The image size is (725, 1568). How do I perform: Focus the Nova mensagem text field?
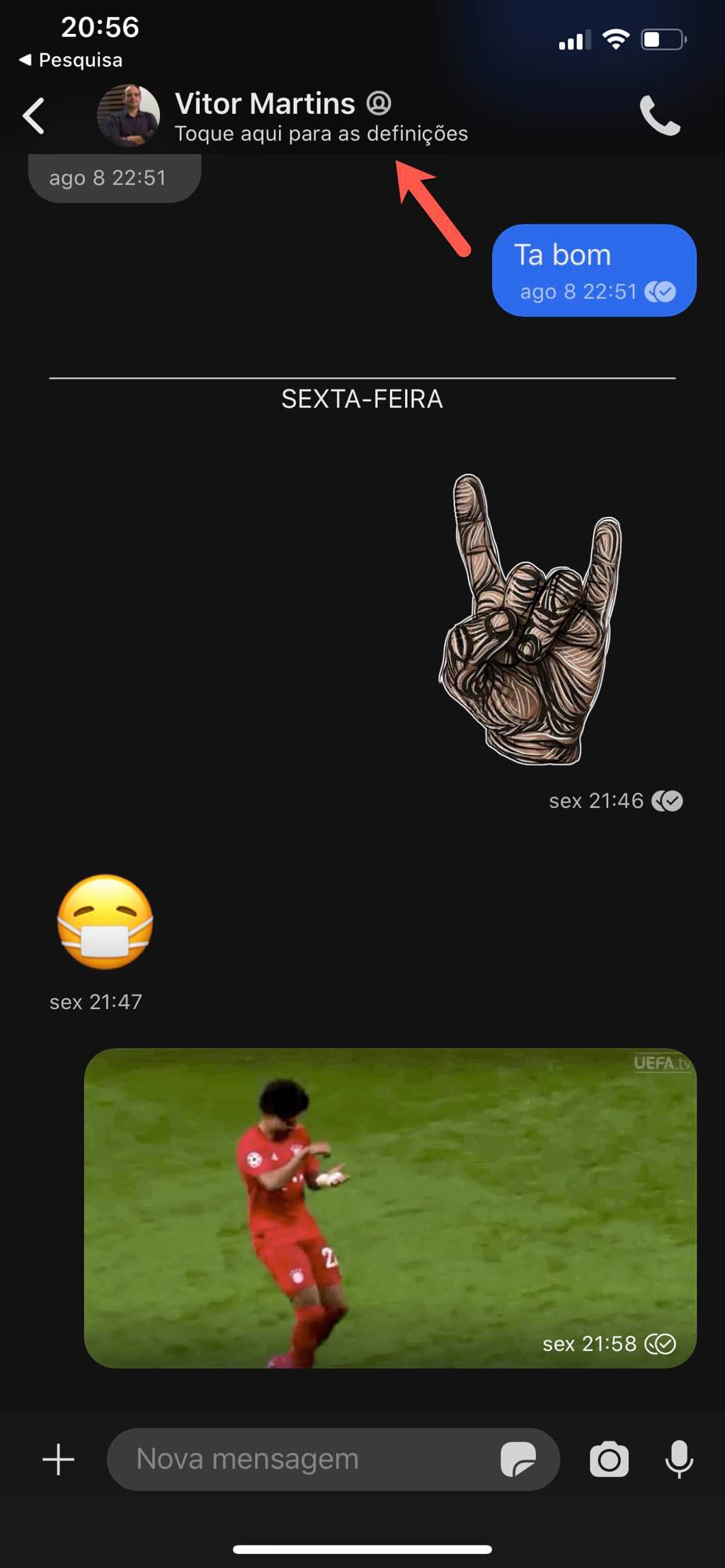pyautogui.click(x=304, y=1460)
